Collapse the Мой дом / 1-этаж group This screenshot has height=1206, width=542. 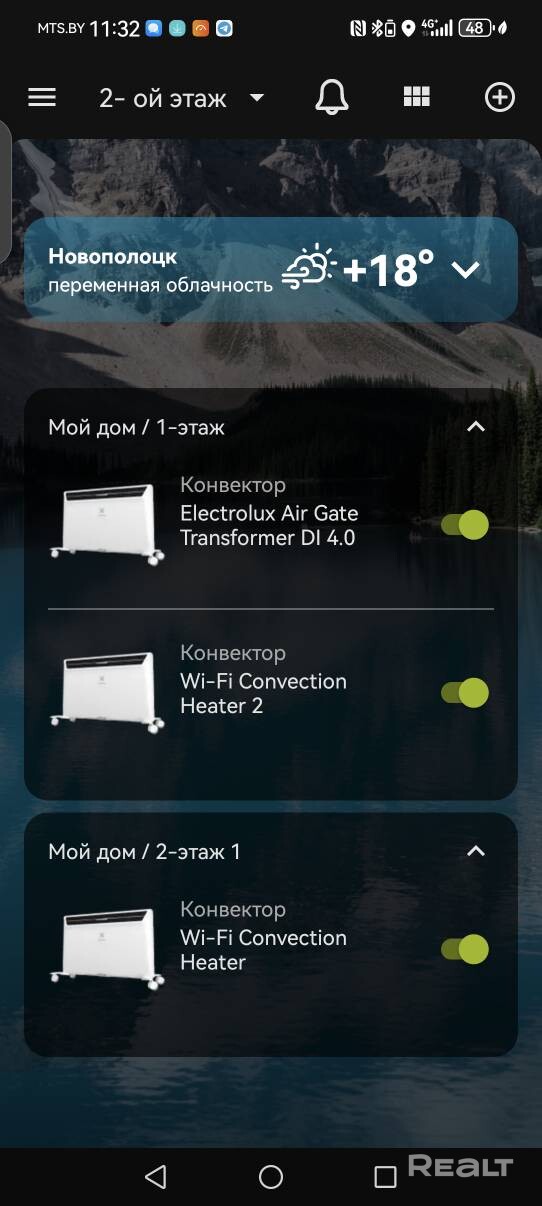coord(476,427)
